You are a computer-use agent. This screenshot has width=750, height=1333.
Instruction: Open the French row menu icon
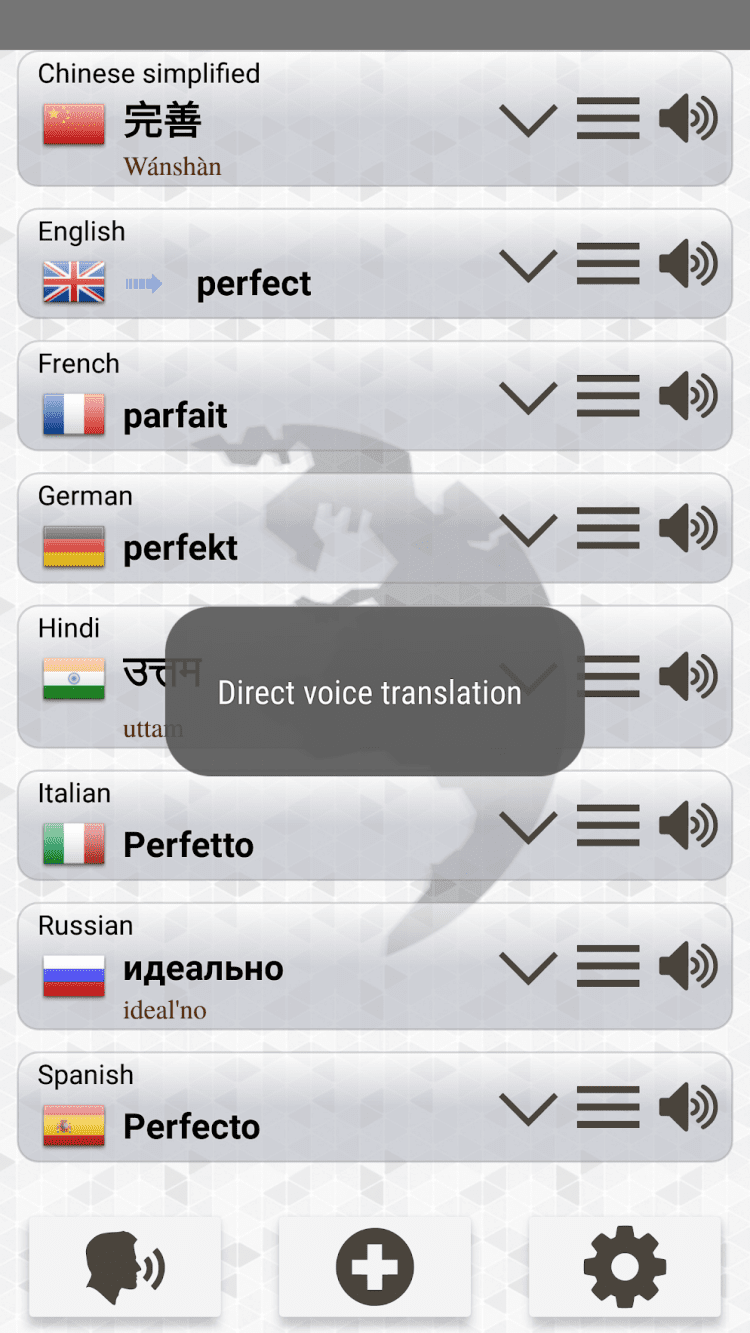pos(608,396)
